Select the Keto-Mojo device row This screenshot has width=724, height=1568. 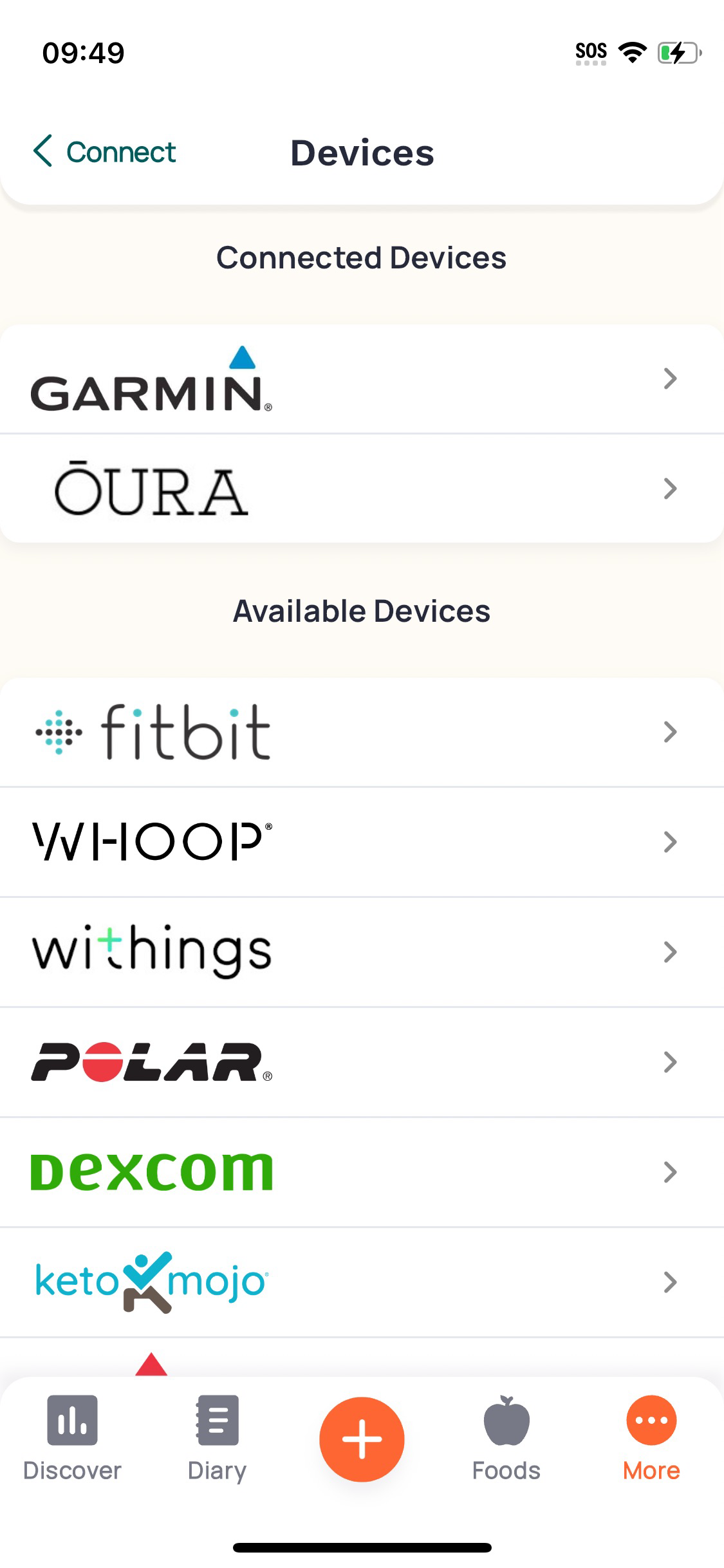point(362,1282)
